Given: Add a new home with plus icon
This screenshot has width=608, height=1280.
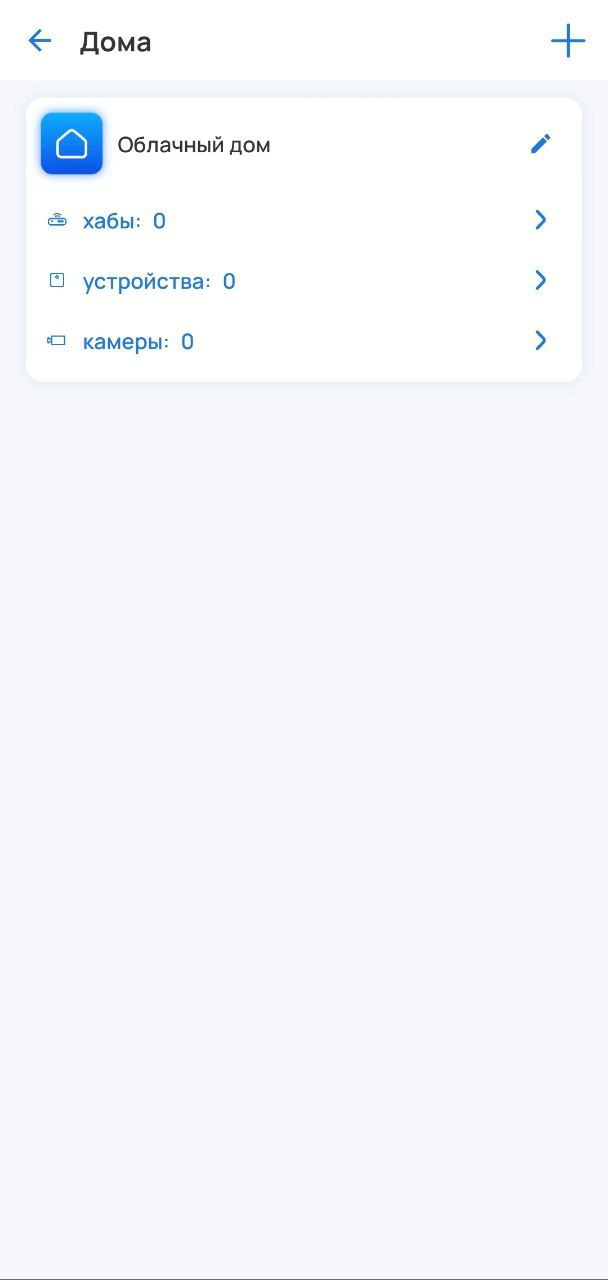Looking at the screenshot, I should point(567,41).
